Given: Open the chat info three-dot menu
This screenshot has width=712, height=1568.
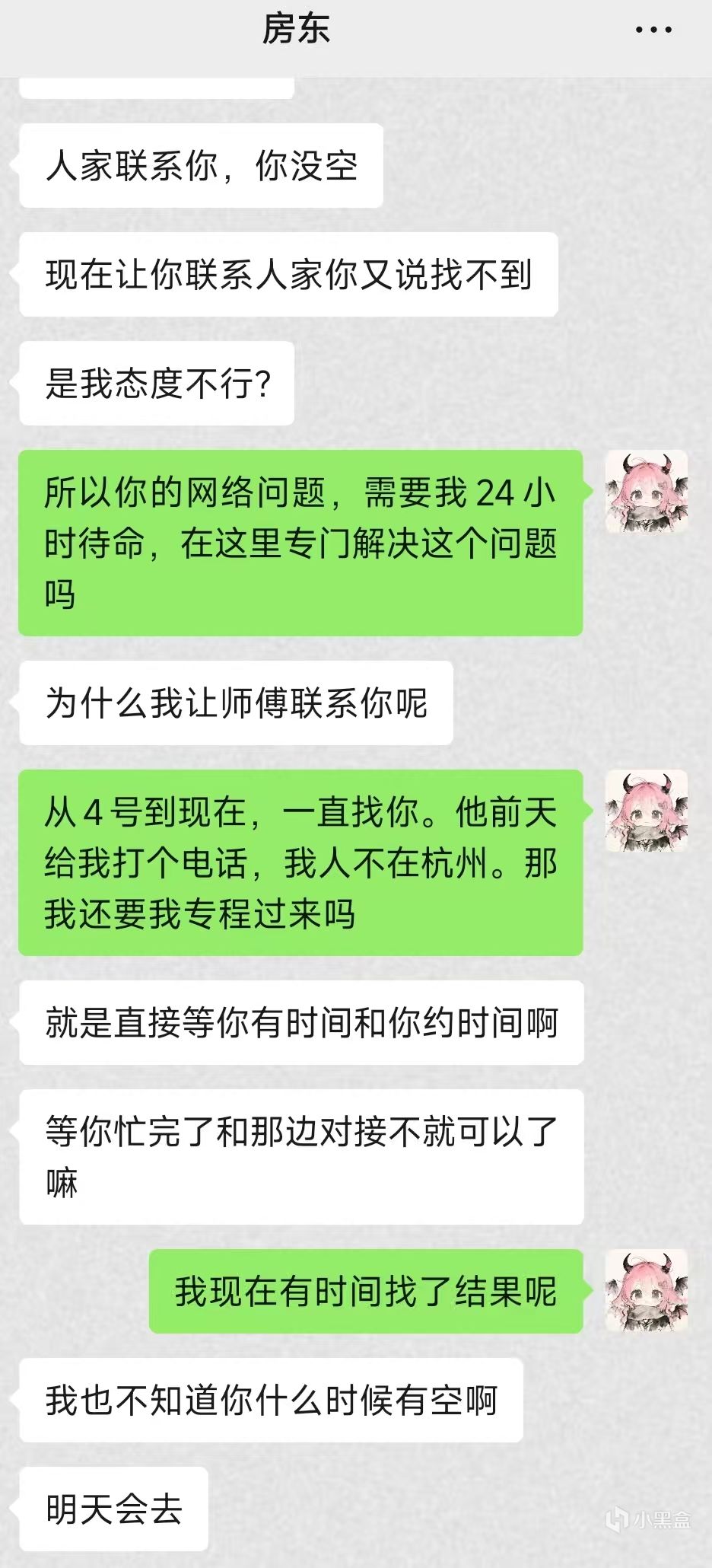Looking at the screenshot, I should 653,30.
